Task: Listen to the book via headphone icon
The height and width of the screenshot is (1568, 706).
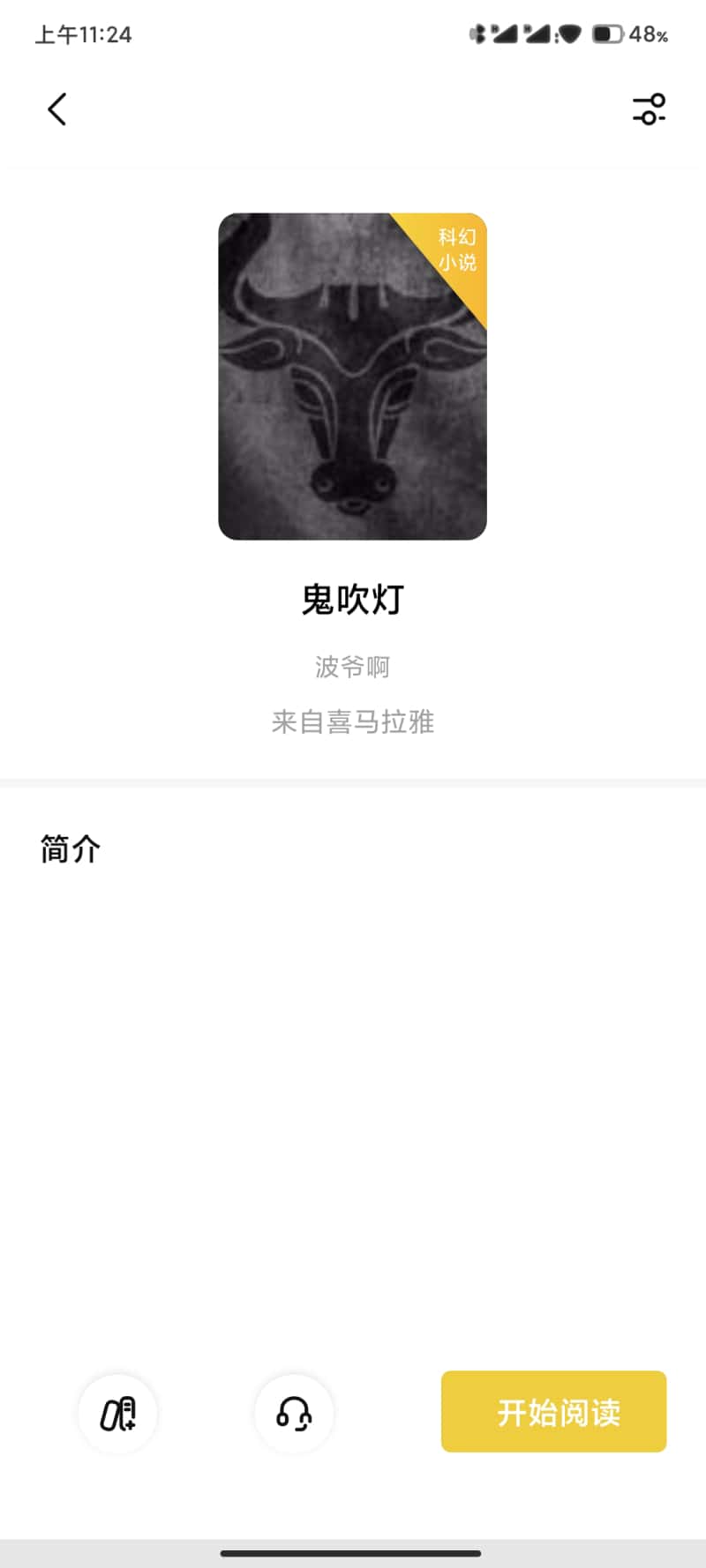Action: click(x=294, y=1414)
